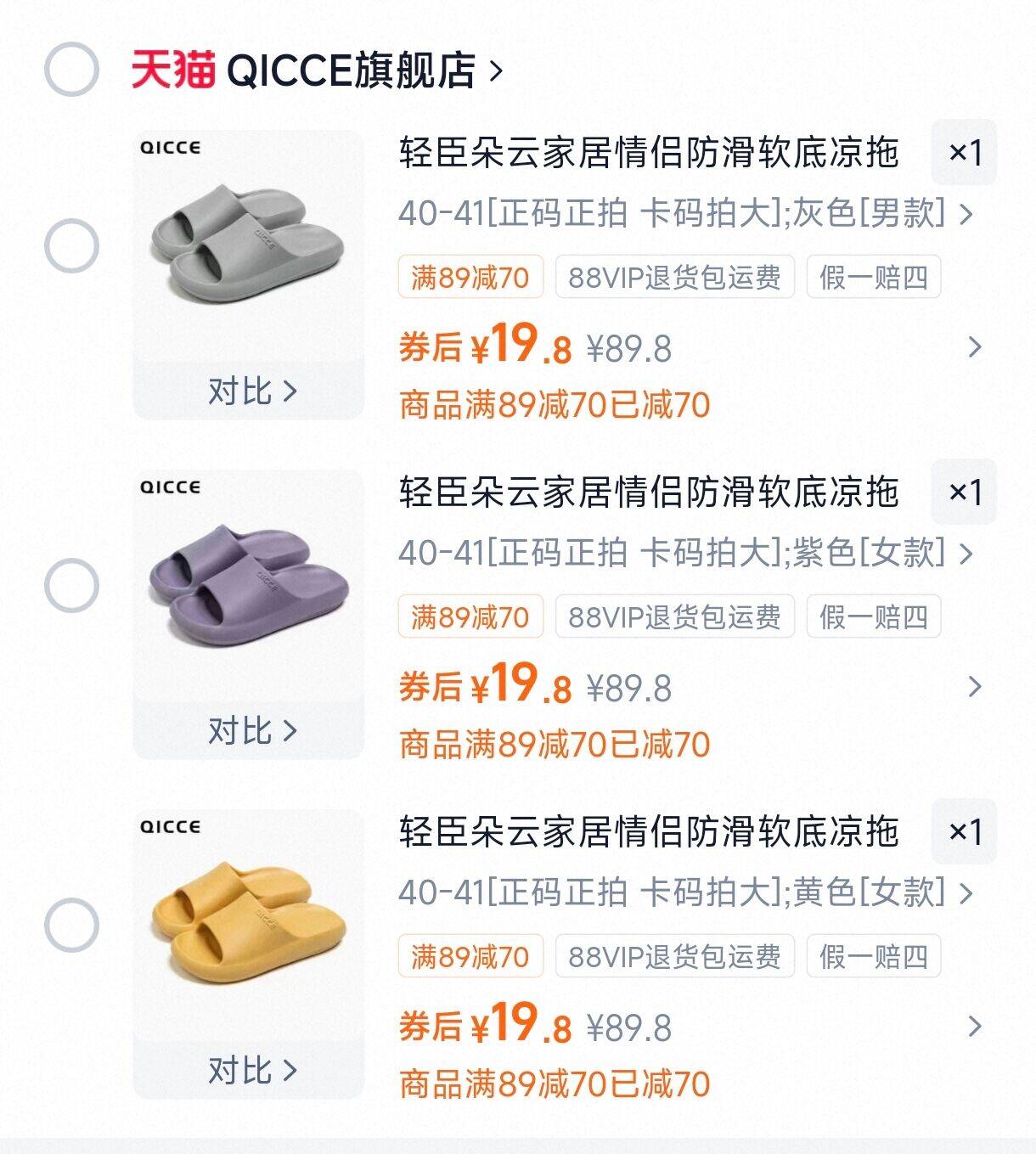Adjust quantity ×1 of gray slippers
The width and height of the screenshot is (1036, 1154).
964,153
